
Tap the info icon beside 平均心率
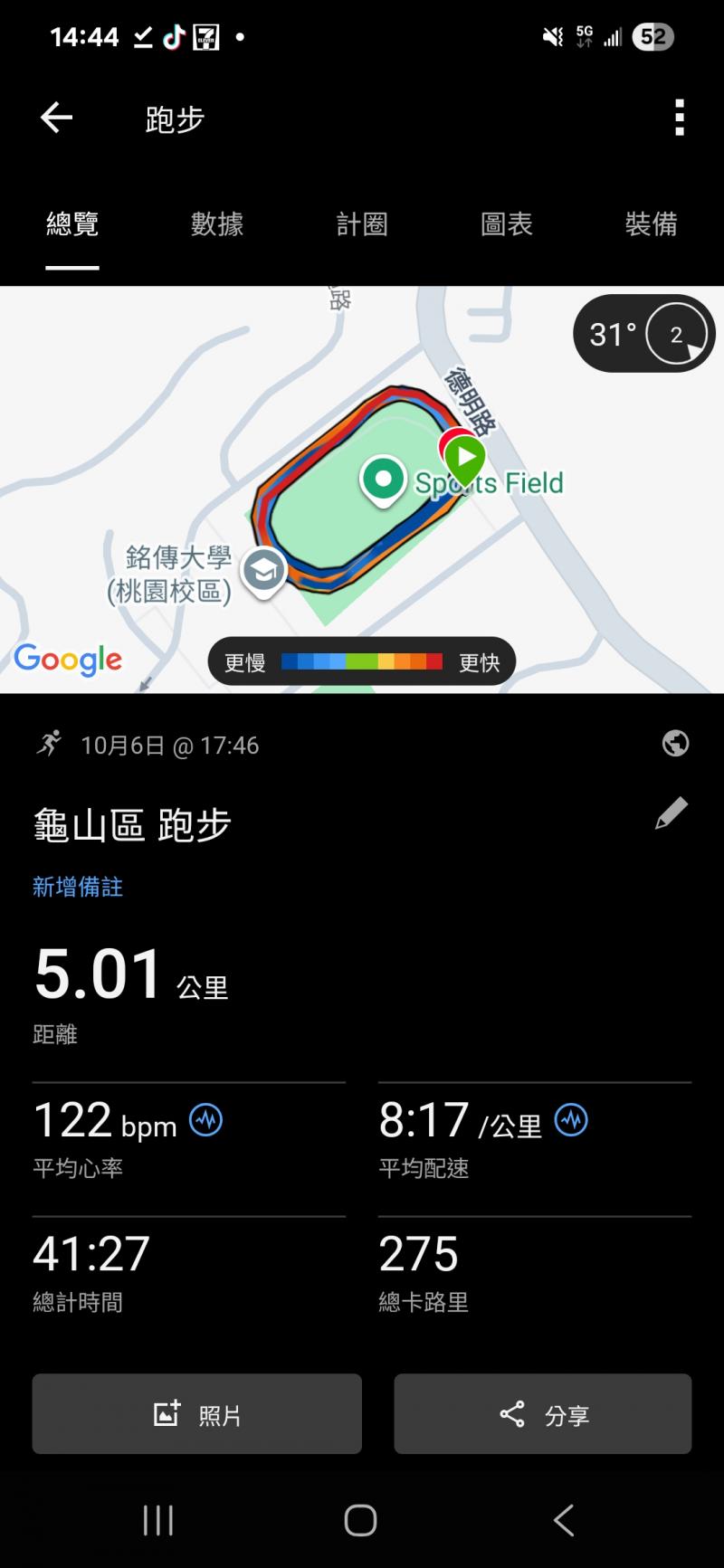205,1120
